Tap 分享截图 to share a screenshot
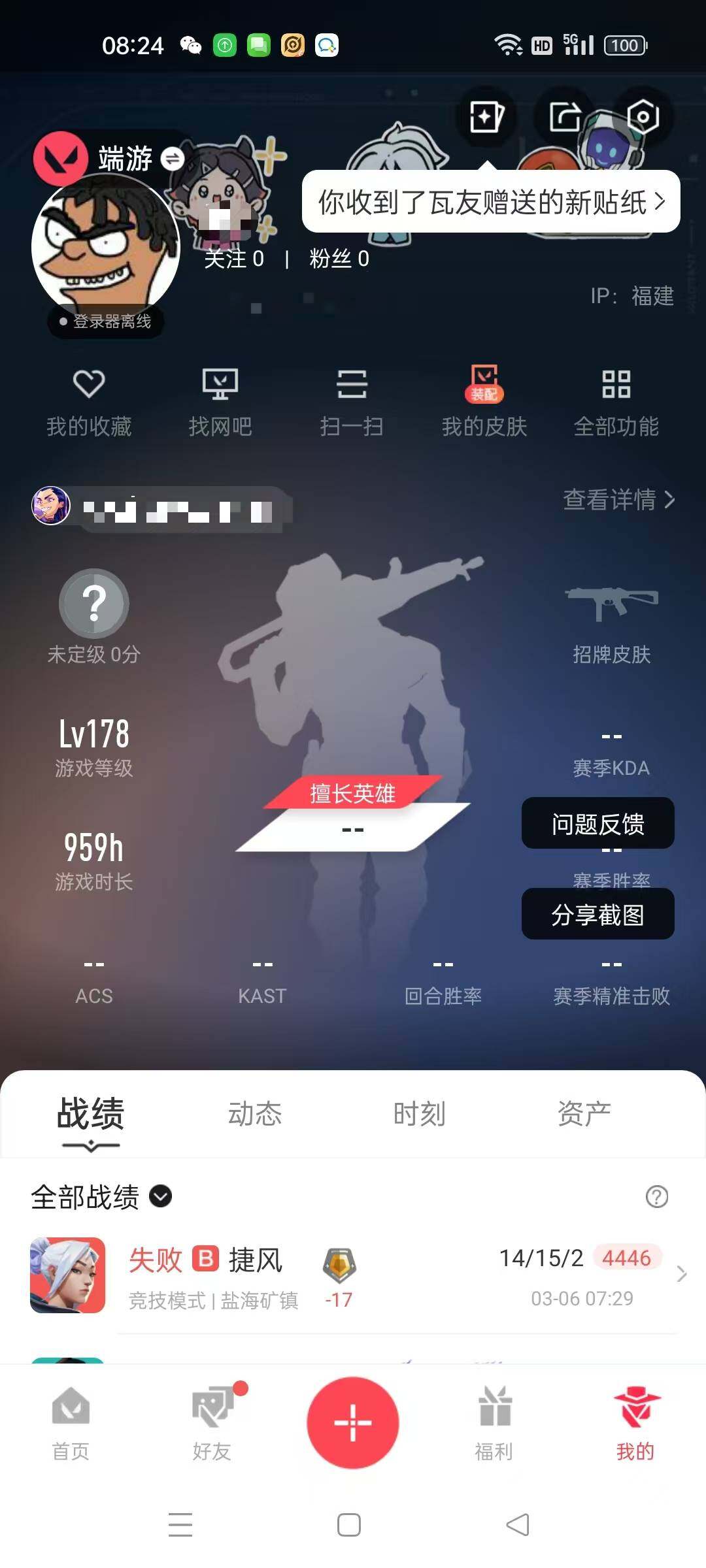 click(x=597, y=915)
